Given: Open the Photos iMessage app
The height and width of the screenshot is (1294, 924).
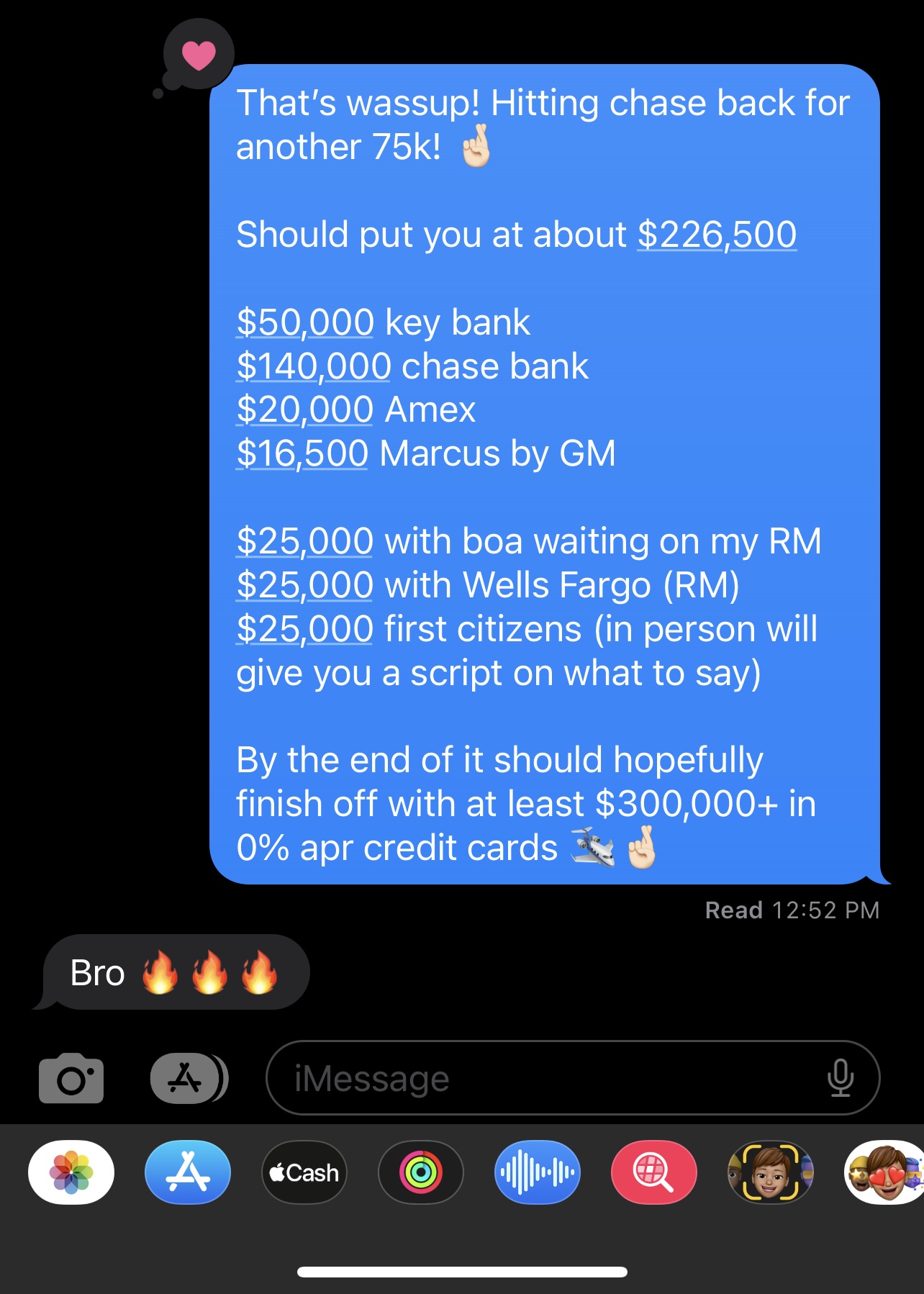Looking at the screenshot, I should tap(71, 1172).
